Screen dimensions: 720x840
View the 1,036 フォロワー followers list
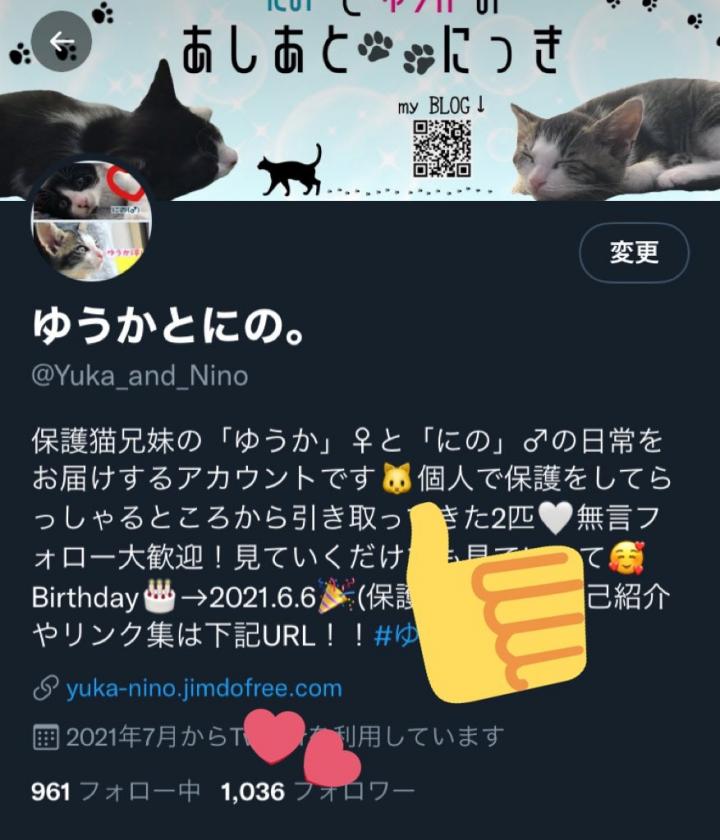click(x=317, y=792)
